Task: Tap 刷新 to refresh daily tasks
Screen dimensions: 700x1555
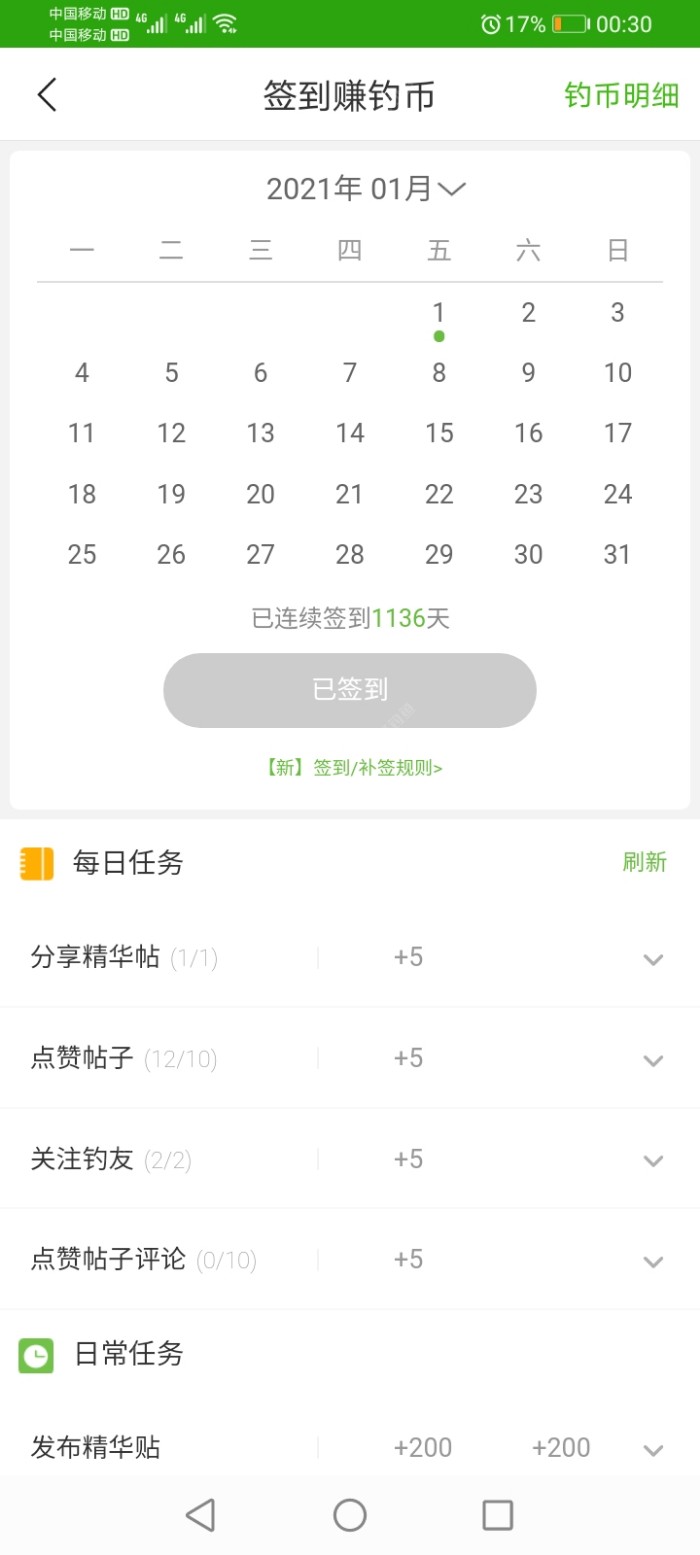Action: (x=644, y=862)
